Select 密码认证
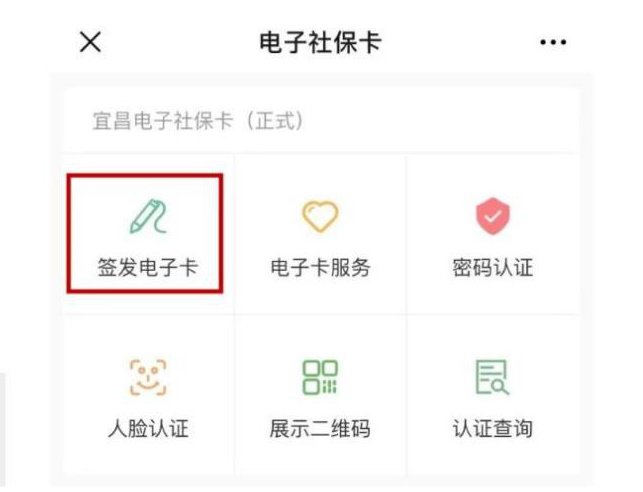This screenshot has width=643, height=492. [x=492, y=235]
